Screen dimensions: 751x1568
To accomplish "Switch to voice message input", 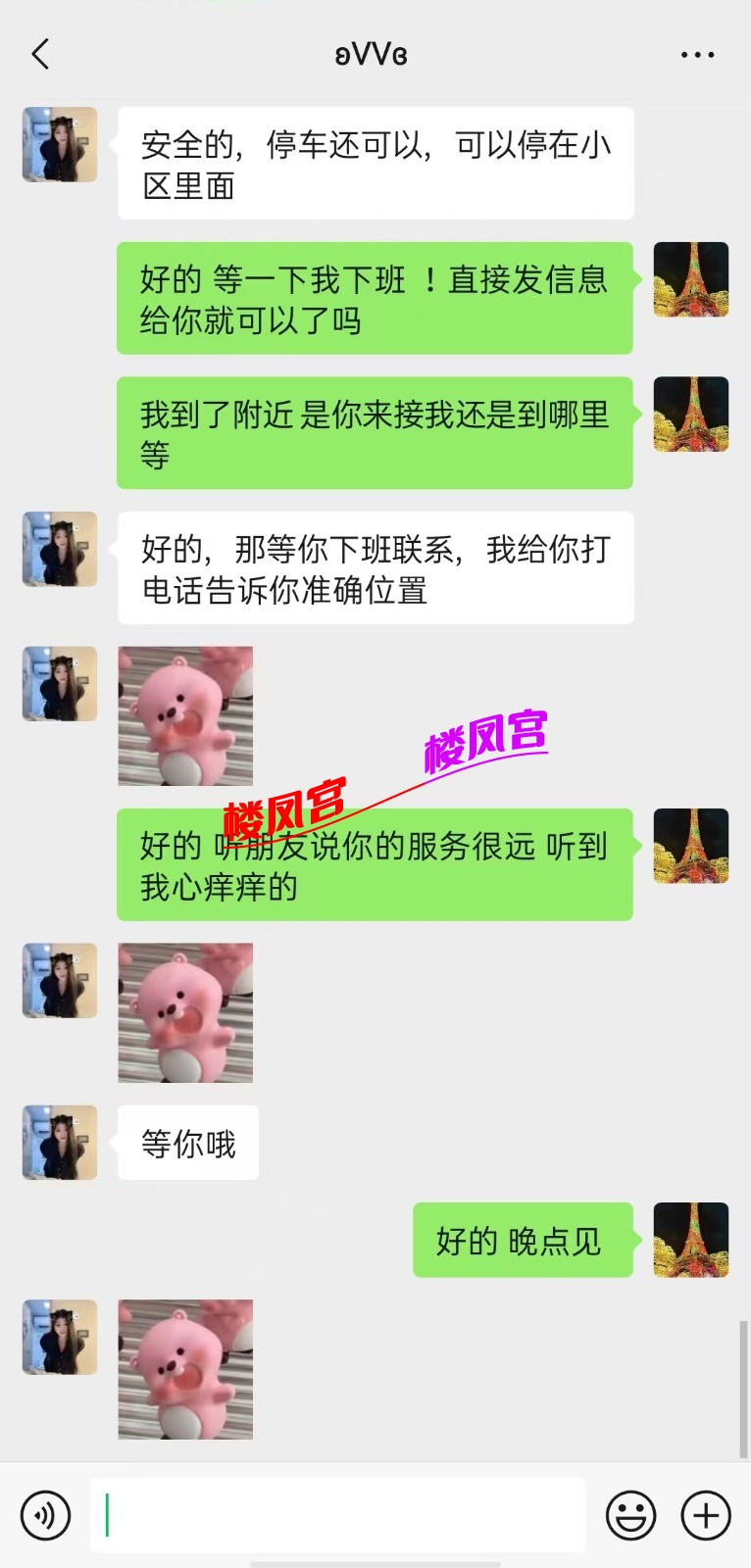I will pos(45,1515).
